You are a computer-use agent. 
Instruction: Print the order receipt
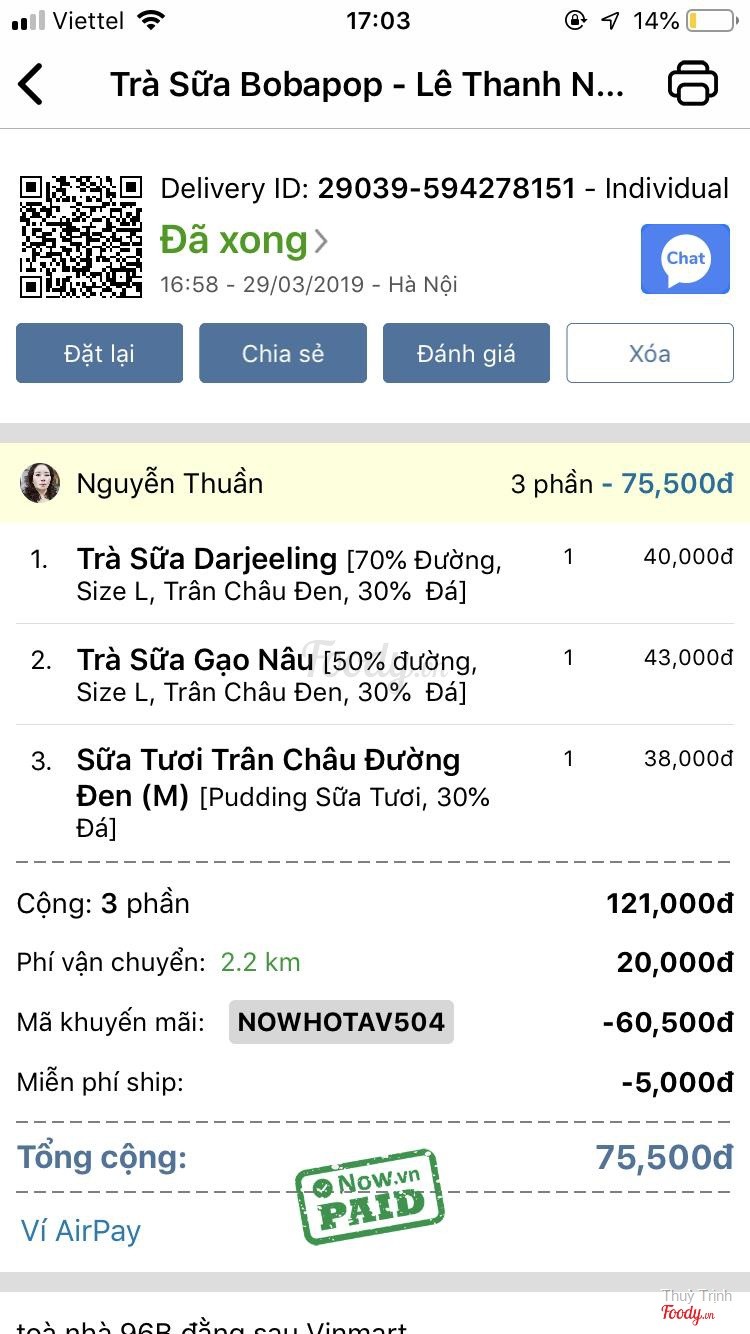tap(693, 83)
